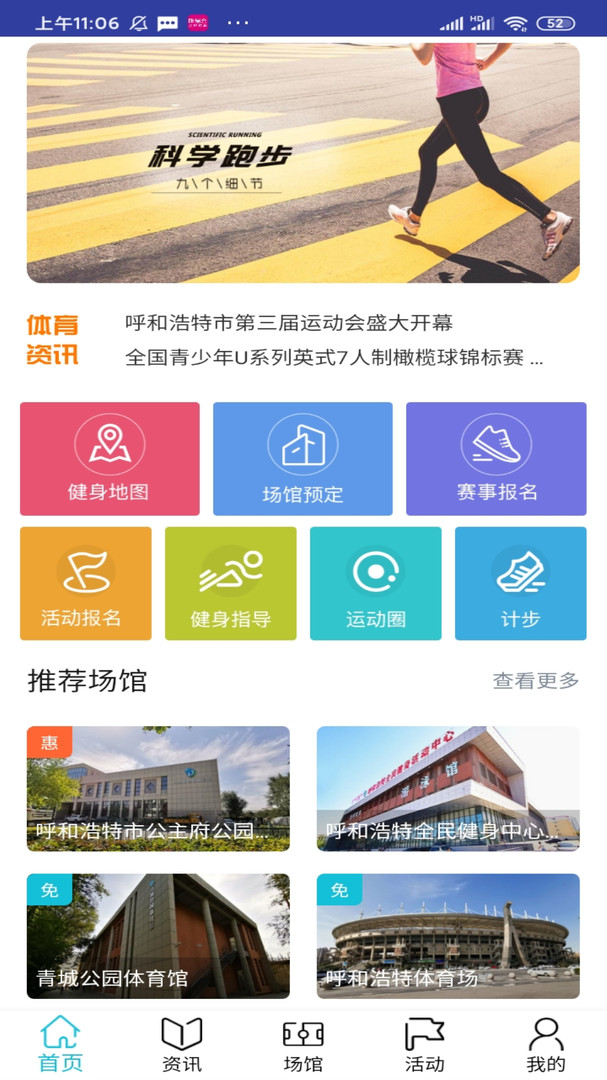Open the 计步 step counter

(520, 583)
